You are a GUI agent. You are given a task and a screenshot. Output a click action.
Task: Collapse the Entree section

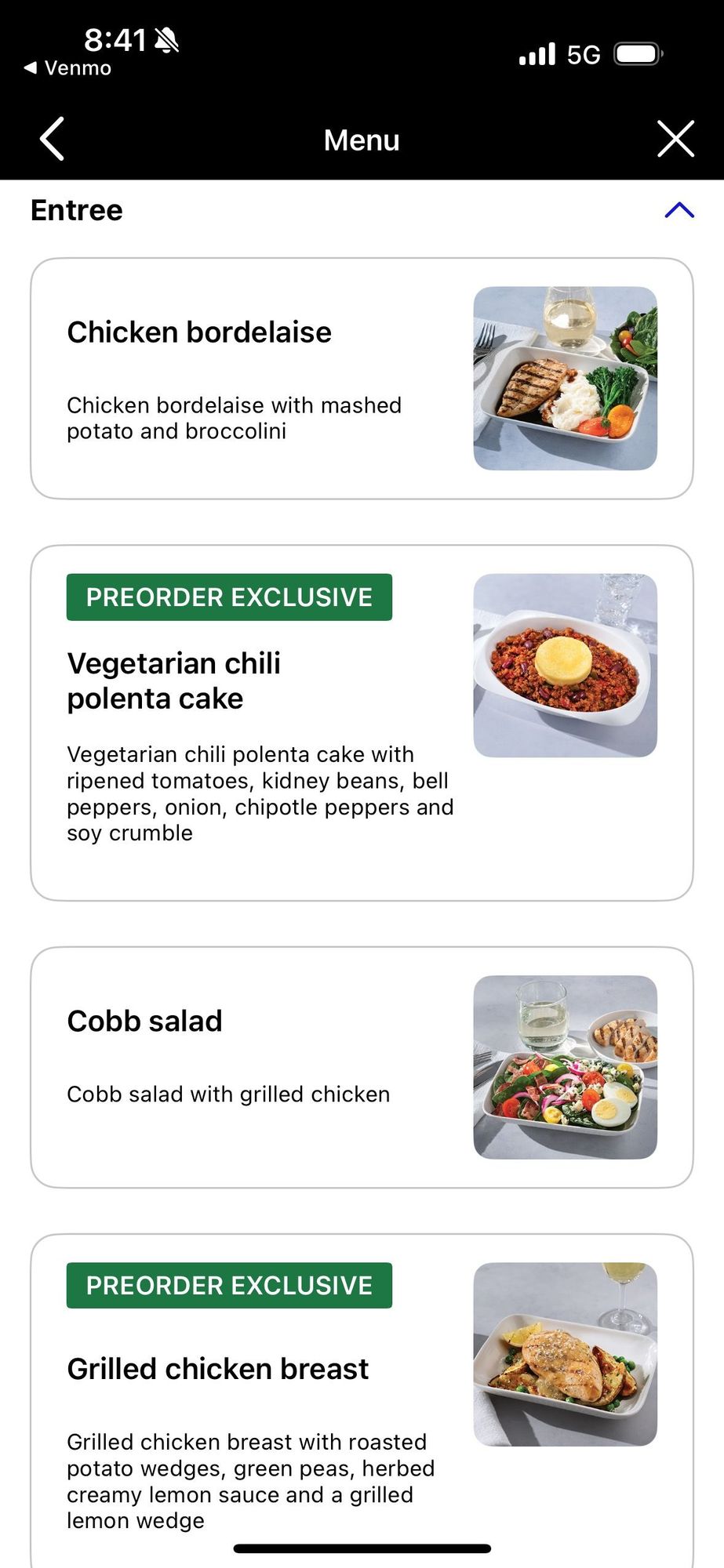point(679,210)
